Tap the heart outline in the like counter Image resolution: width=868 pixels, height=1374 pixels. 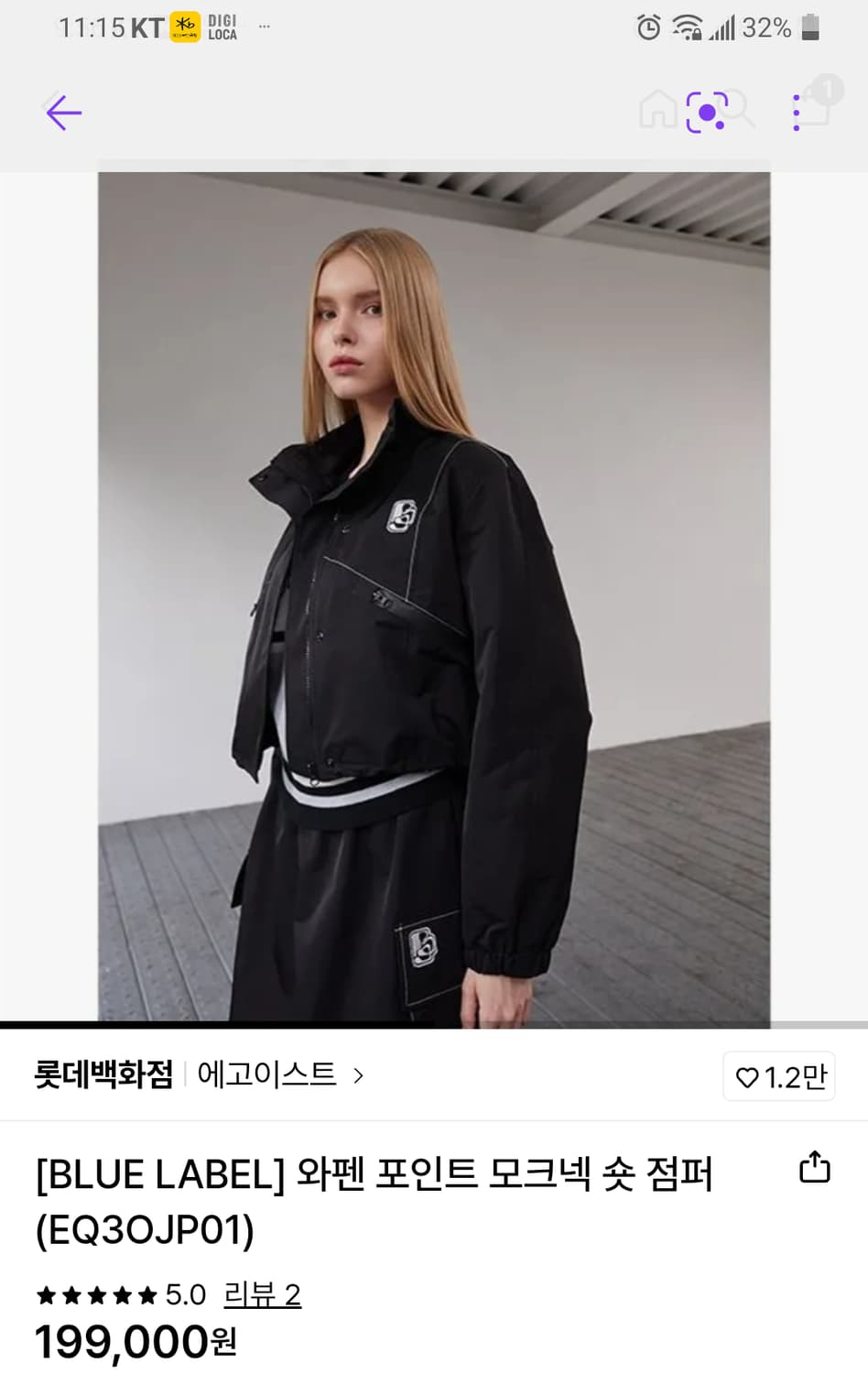click(x=749, y=1076)
